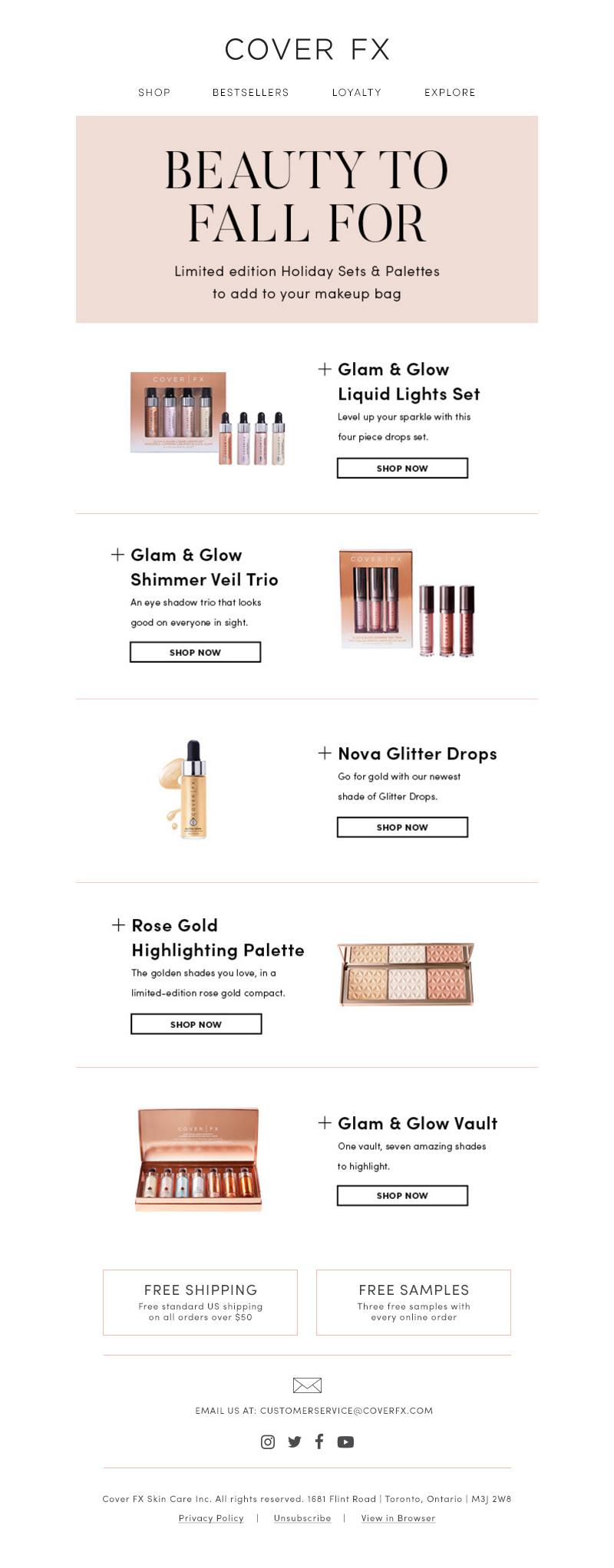Shop now for Rose Gold Highlighting Palette
The width and height of the screenshot is (614, 1568).
tap(196, 1024)
